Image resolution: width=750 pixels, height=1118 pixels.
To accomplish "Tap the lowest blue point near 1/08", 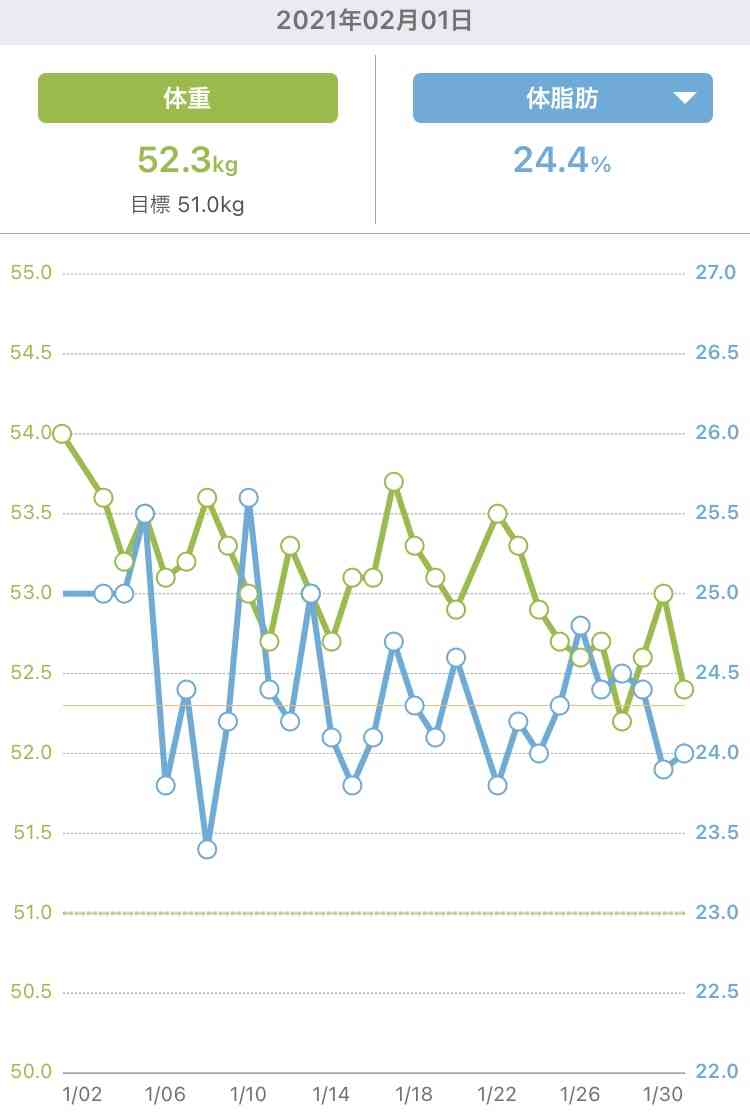I will point(206,848).
